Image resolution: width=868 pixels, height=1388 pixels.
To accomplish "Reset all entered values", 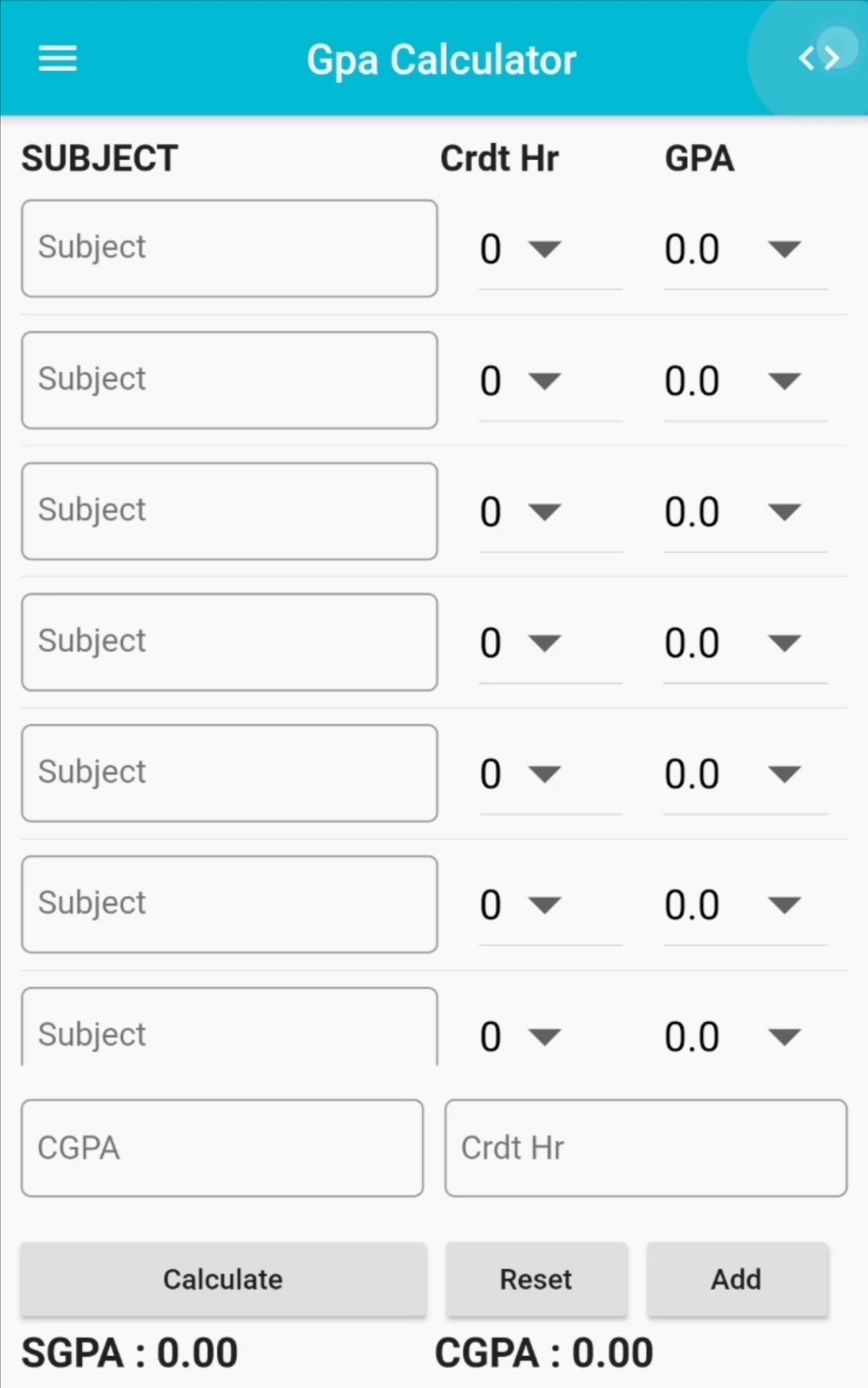I will (536, 1279).
